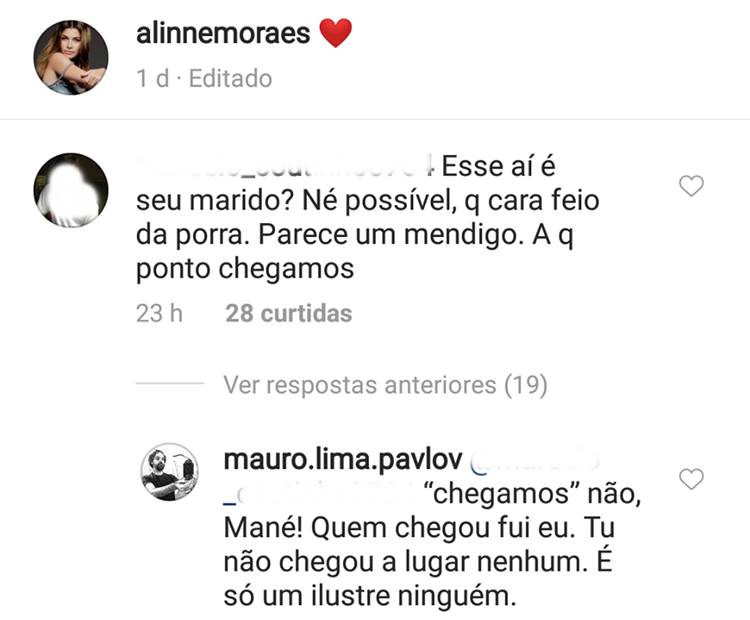Screen dimensions: 750x620
Task: Expand Ver respostas anteriores (19)
Action: tap(385, 384)
